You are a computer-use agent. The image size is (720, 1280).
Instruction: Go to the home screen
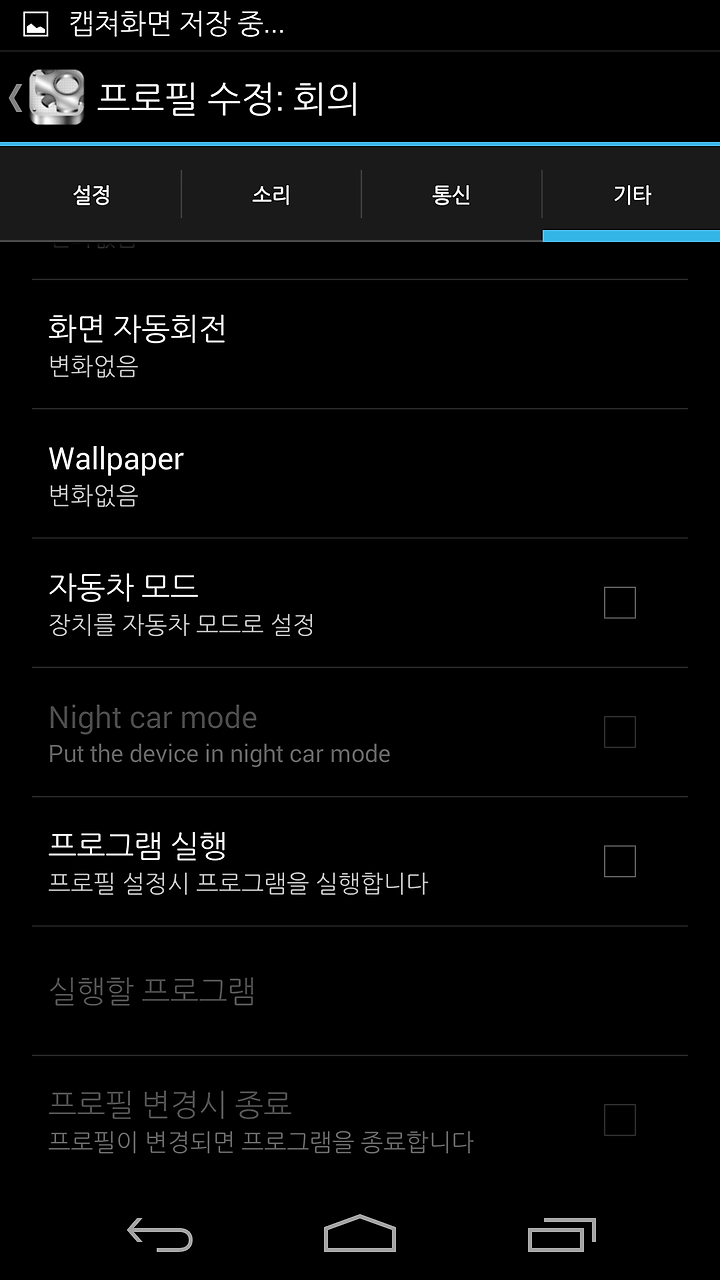point(360,1234)
